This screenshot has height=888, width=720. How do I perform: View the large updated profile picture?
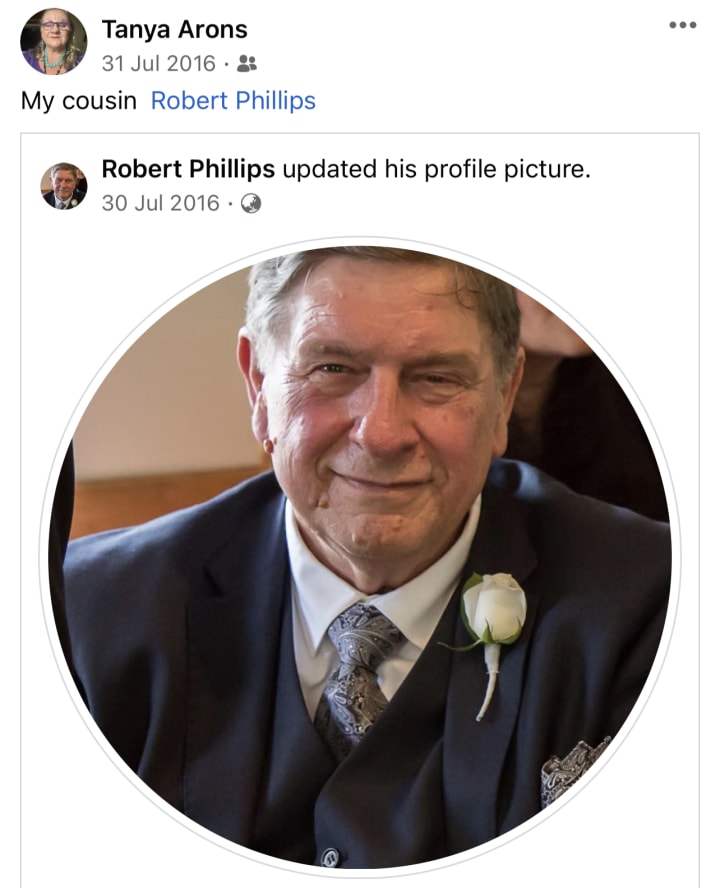(360, 555)
